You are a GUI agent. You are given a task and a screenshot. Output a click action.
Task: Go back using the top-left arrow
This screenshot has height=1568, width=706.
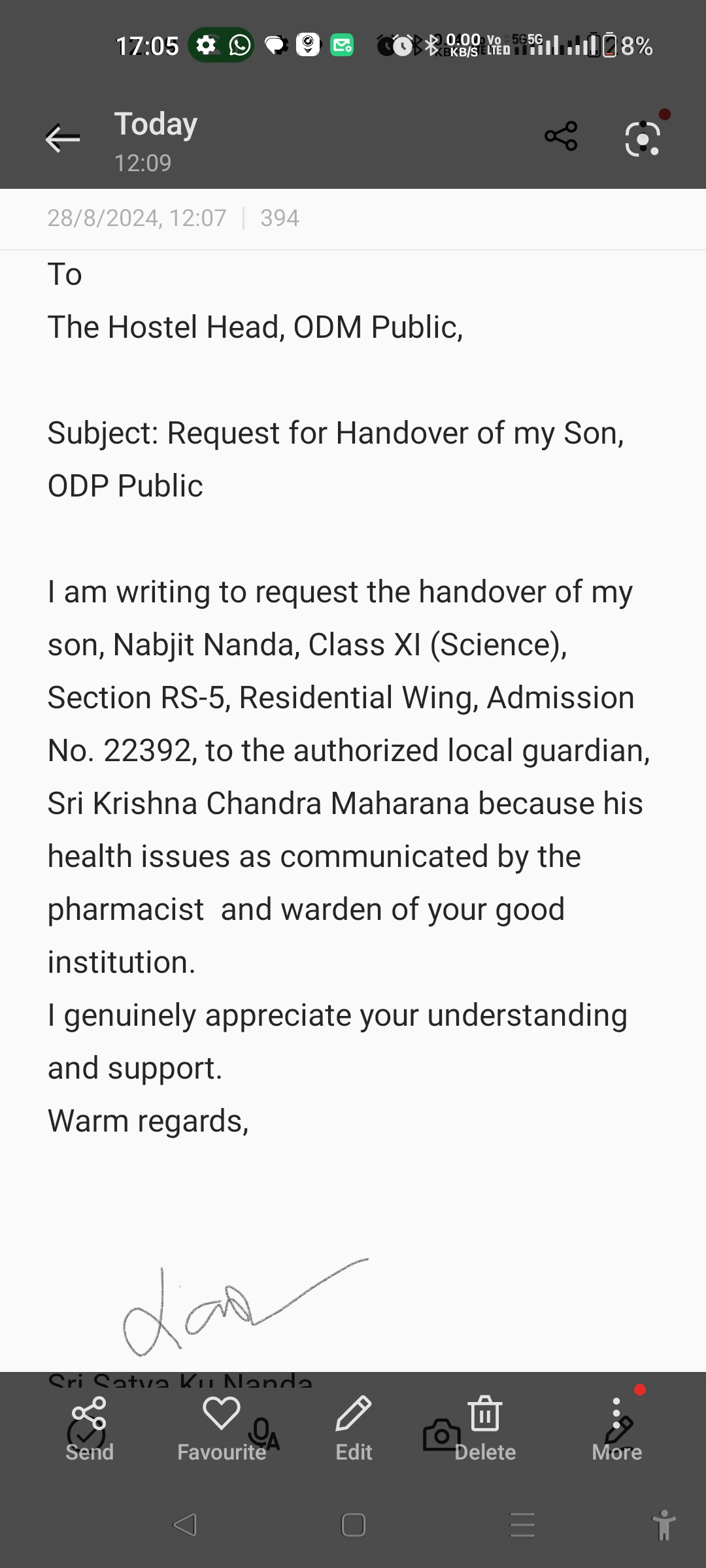click(63, 138)
